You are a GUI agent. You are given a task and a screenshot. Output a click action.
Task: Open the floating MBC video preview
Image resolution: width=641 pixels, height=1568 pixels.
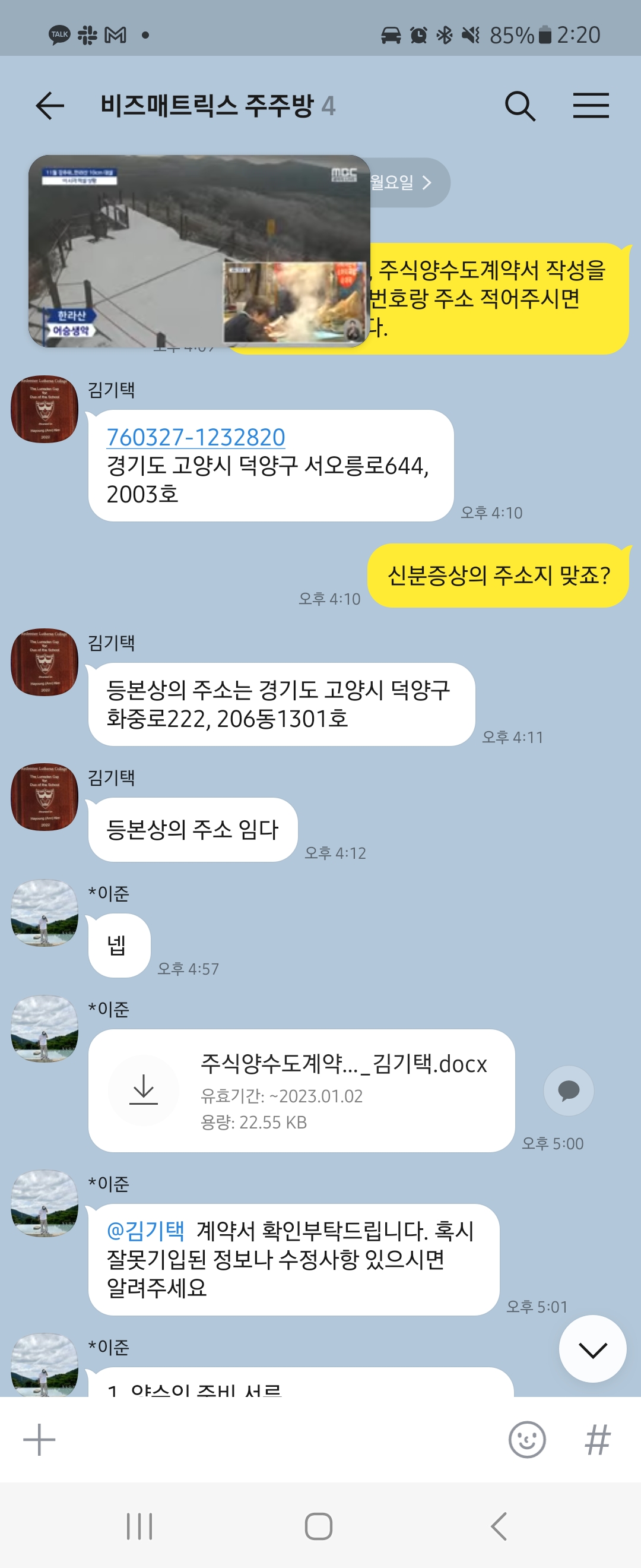(x=199, y=250)
